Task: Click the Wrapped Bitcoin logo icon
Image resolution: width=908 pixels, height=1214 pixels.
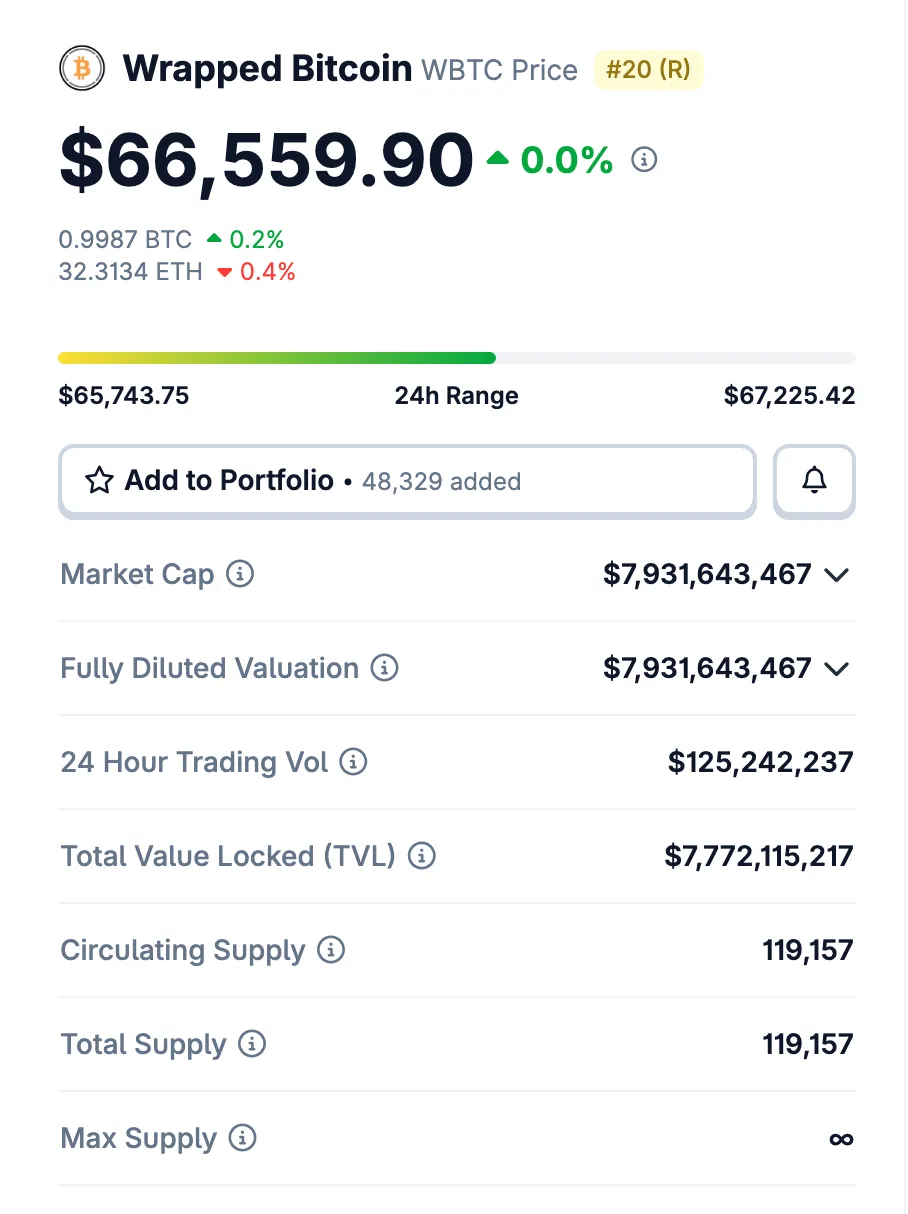Action: coord(82,69)
